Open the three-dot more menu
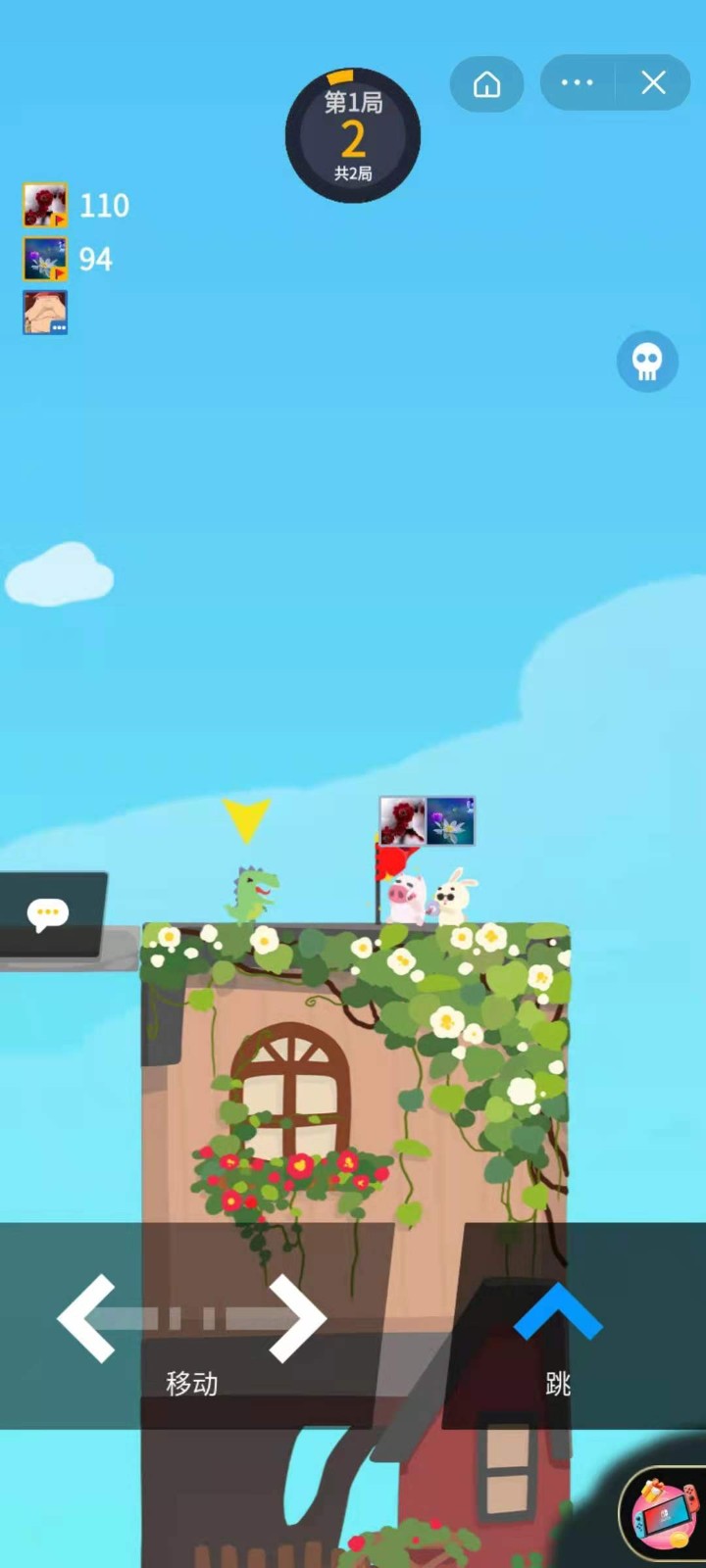706x1568 pixels. (577, 83)
